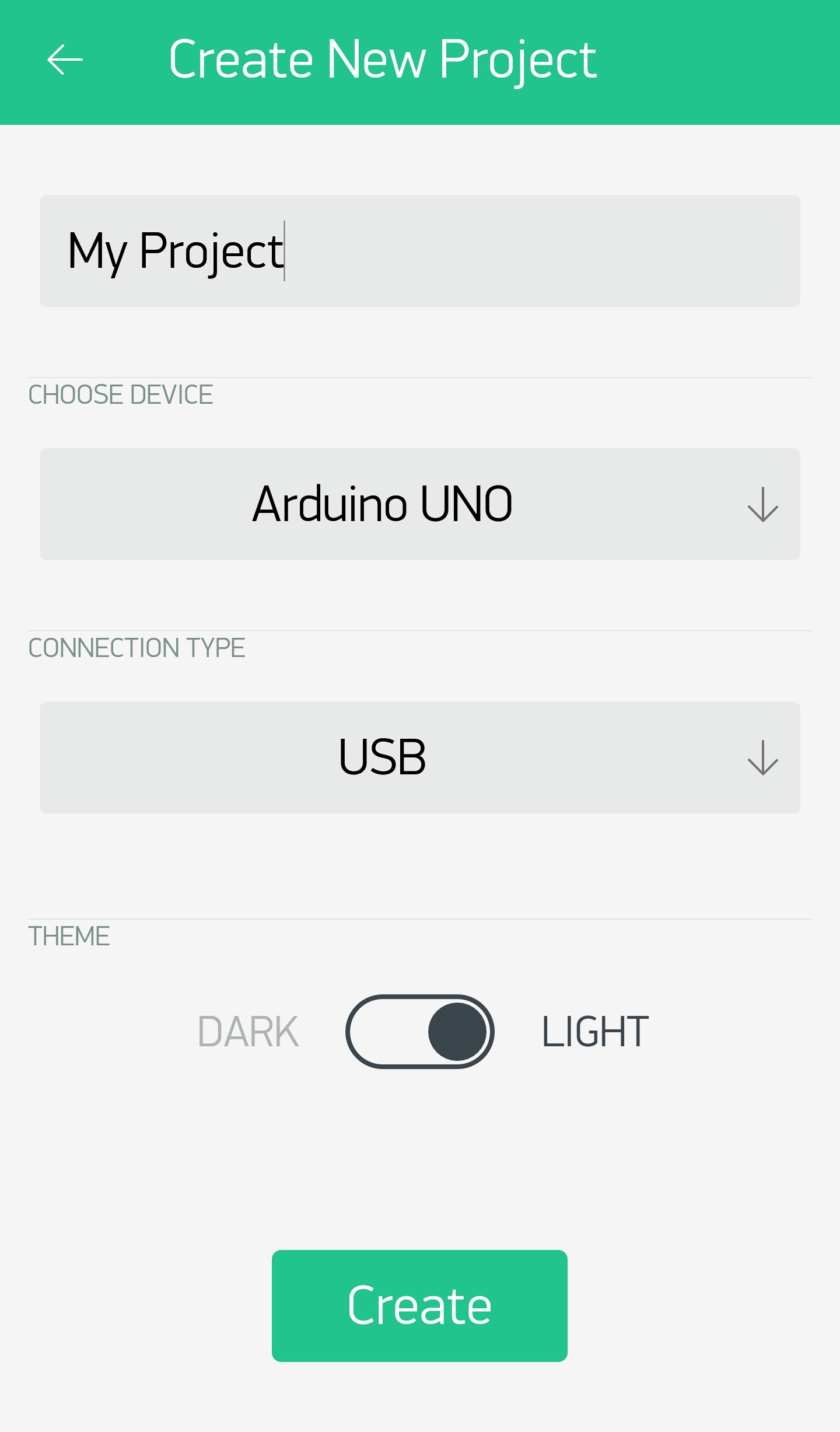The height and width of the screenshot is (1432, 840).
Task: Tap the Create button
Action: coord(419,1306)
